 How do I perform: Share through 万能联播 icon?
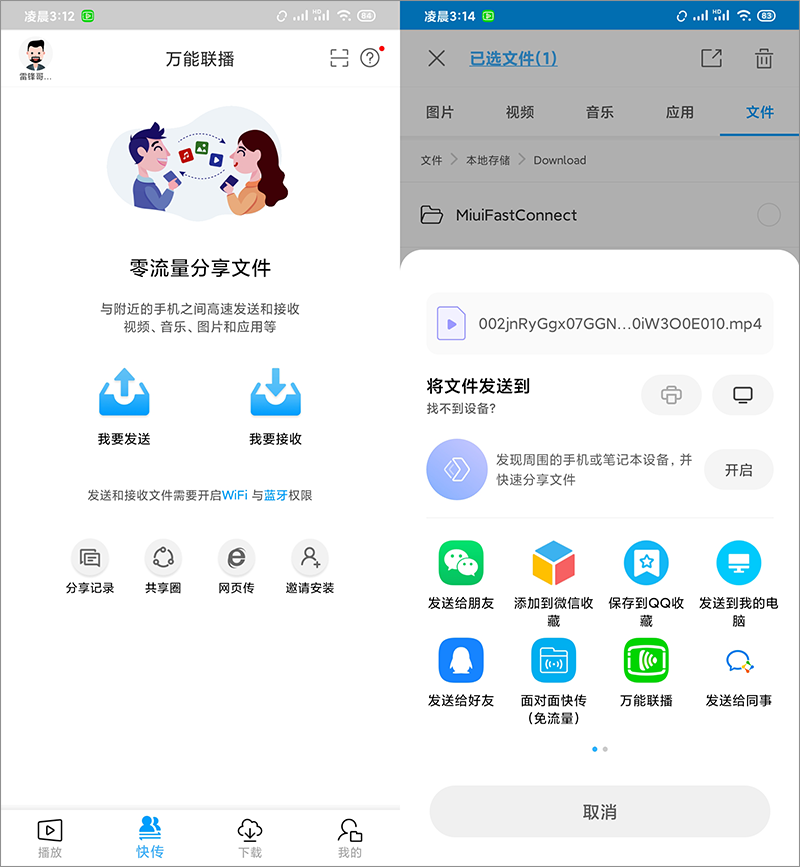(x=646, y=660)
